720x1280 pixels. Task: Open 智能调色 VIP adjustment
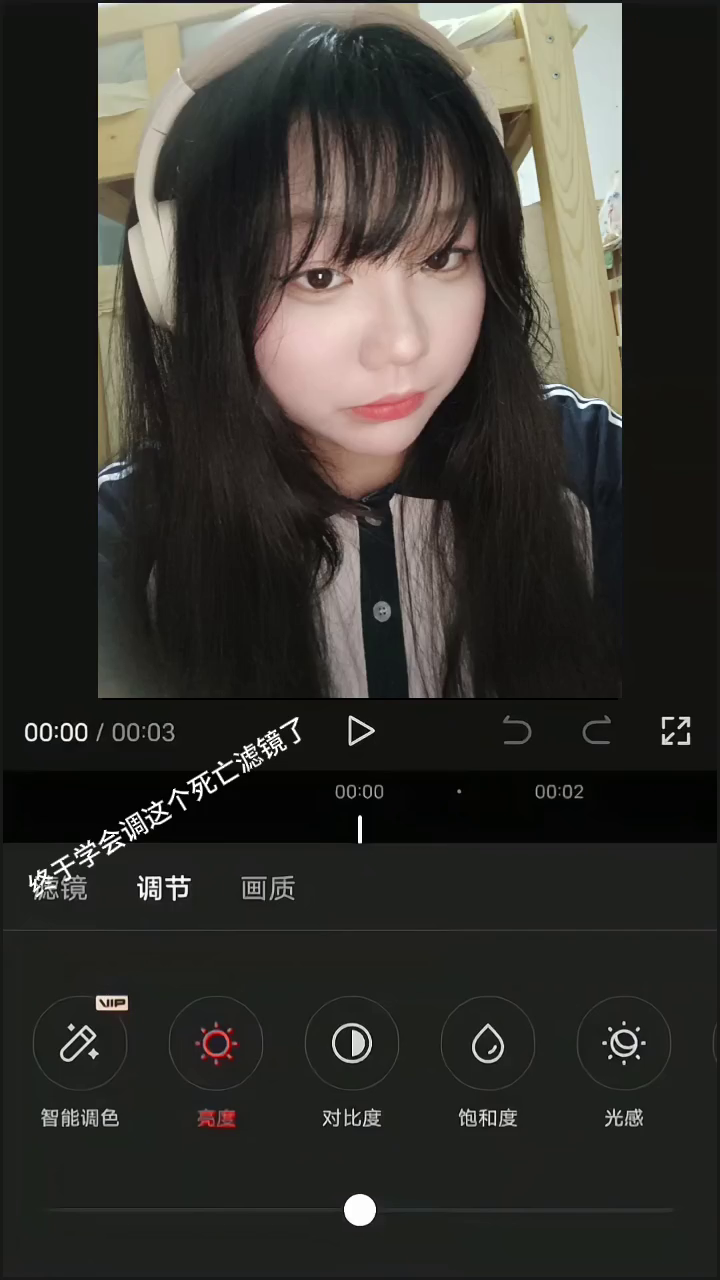(x=80, y=1044)
